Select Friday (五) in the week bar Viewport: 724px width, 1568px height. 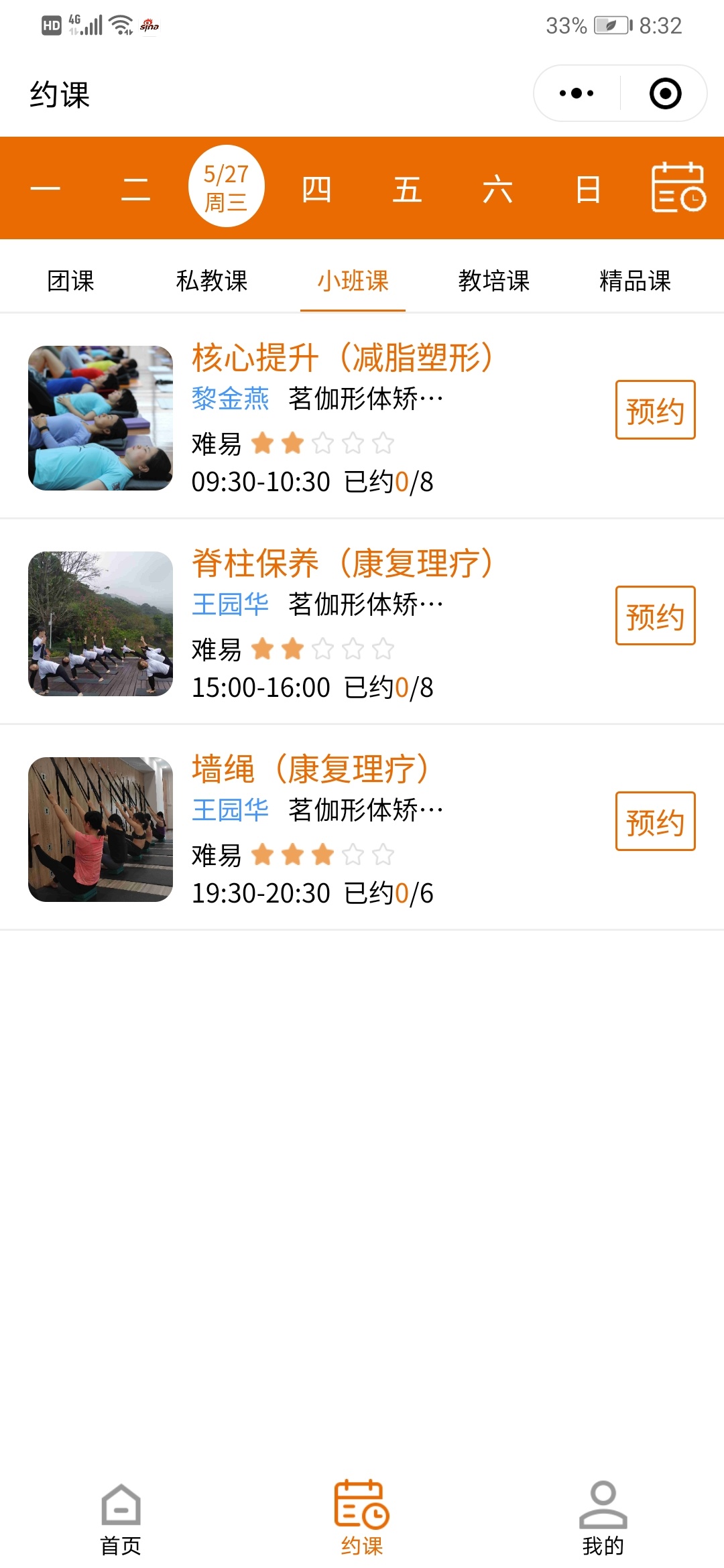[407, 189]
